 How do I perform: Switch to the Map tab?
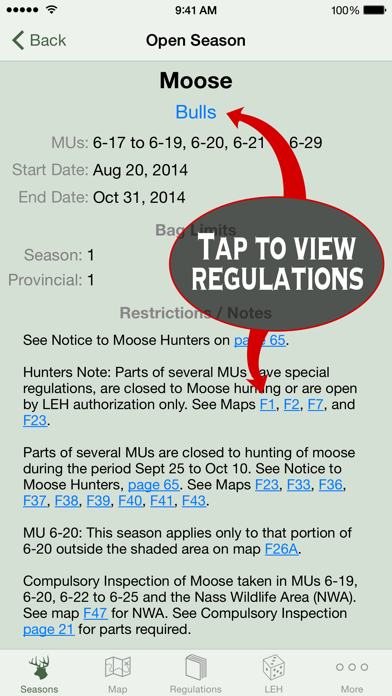coord(118,674)
